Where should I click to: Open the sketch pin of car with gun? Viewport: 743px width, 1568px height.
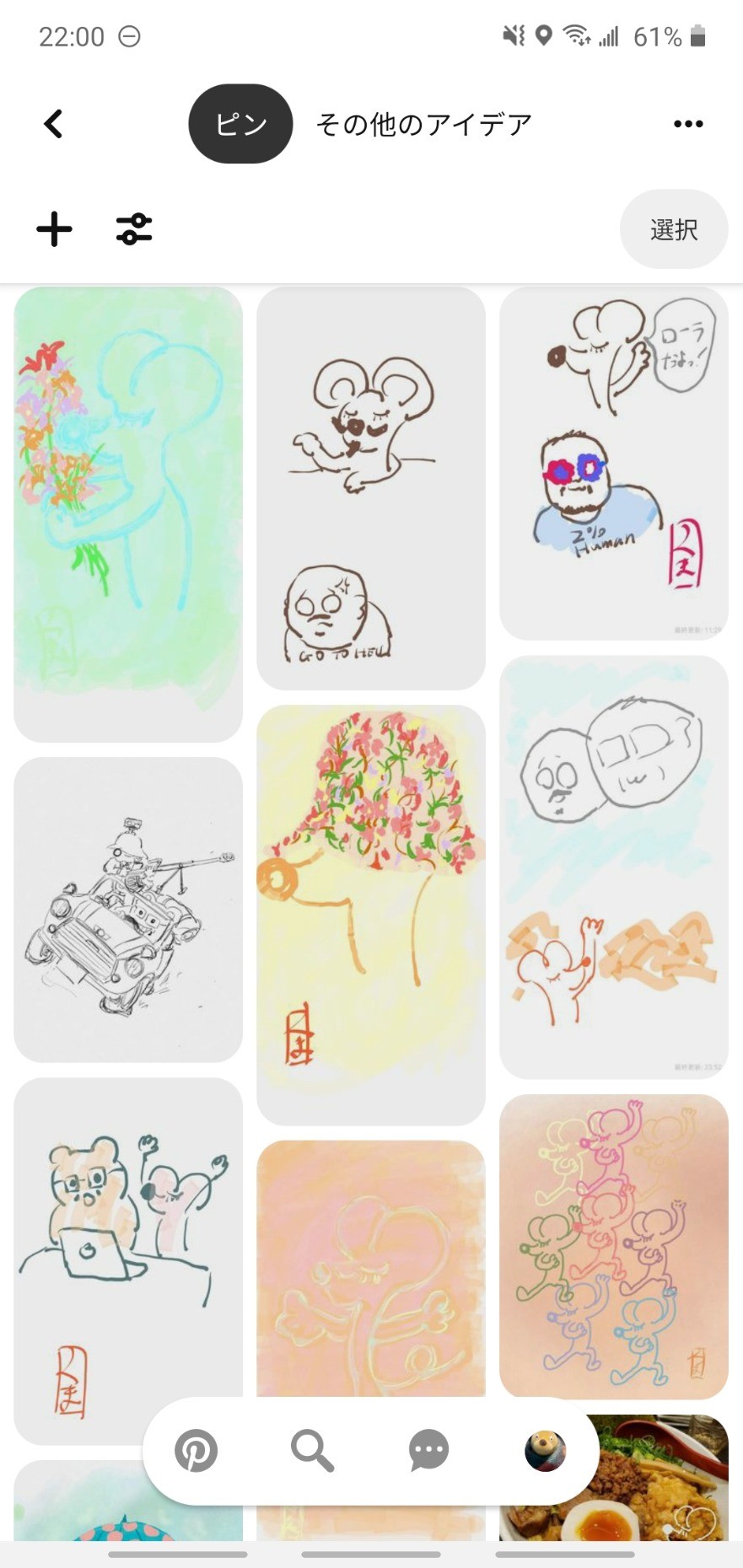click(x=128, y=910)
